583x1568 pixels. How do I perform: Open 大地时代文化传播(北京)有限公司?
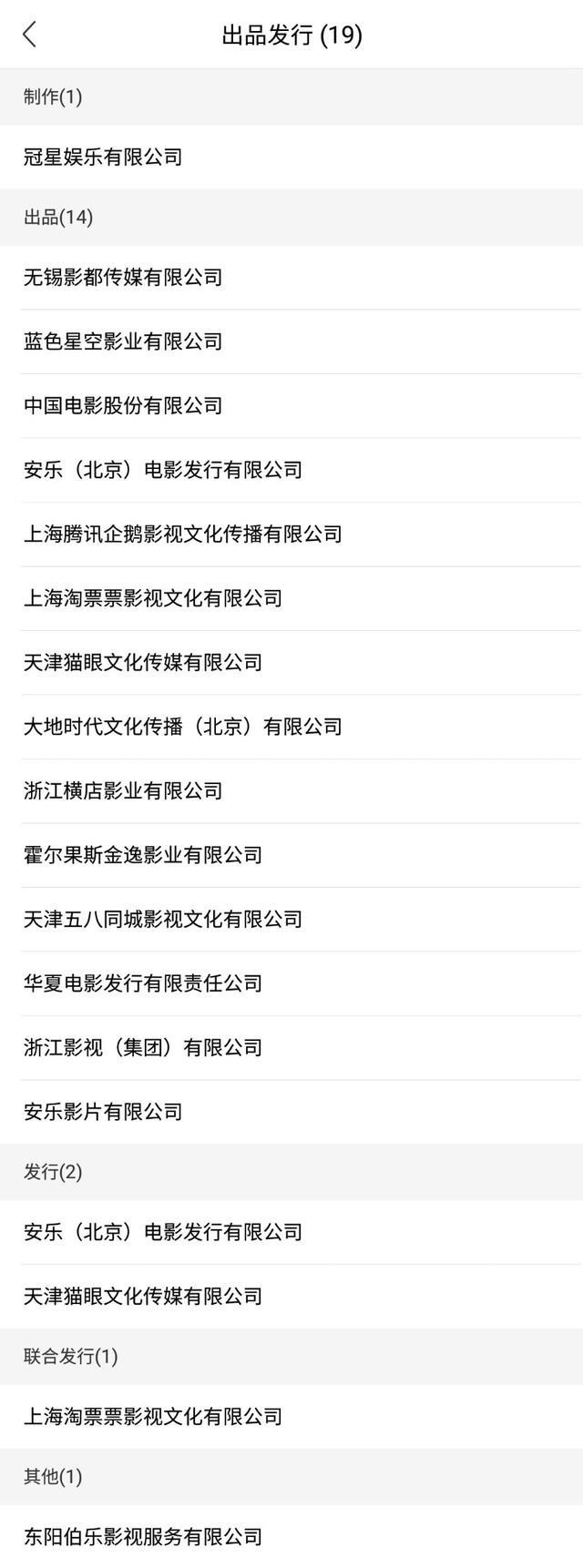[182, 727]
